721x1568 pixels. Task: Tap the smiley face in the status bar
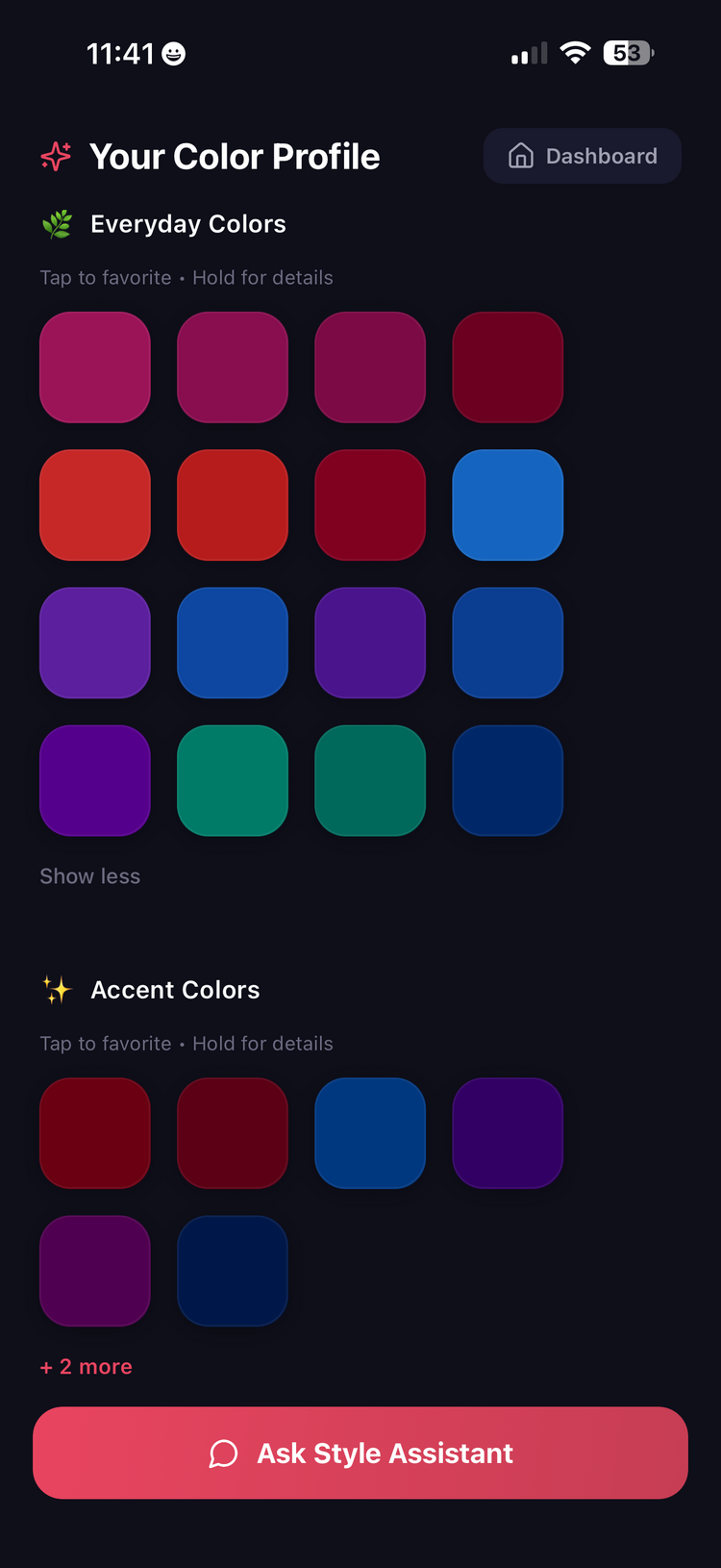point(173,53)
